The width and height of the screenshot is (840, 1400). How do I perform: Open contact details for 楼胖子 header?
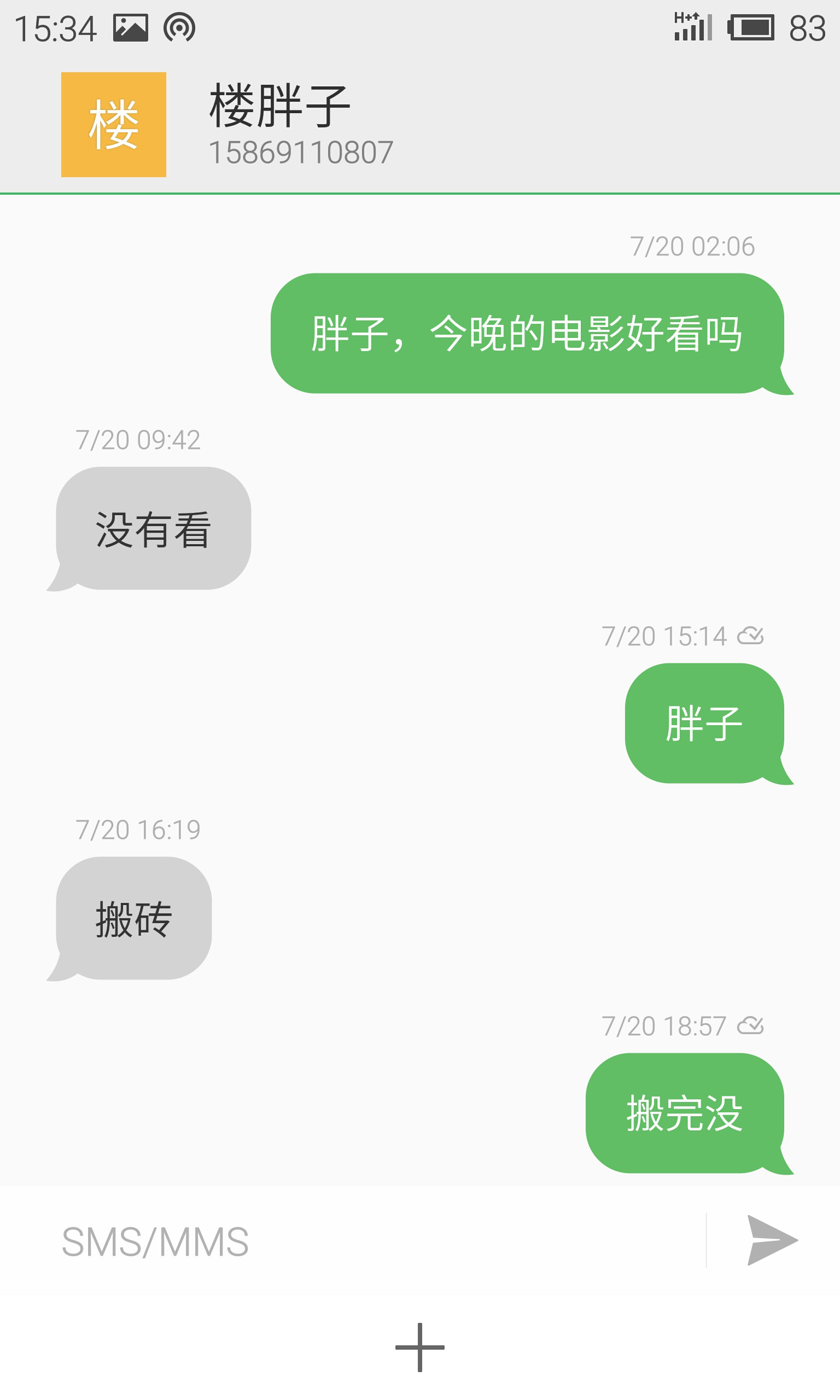(x=300, y=126)
